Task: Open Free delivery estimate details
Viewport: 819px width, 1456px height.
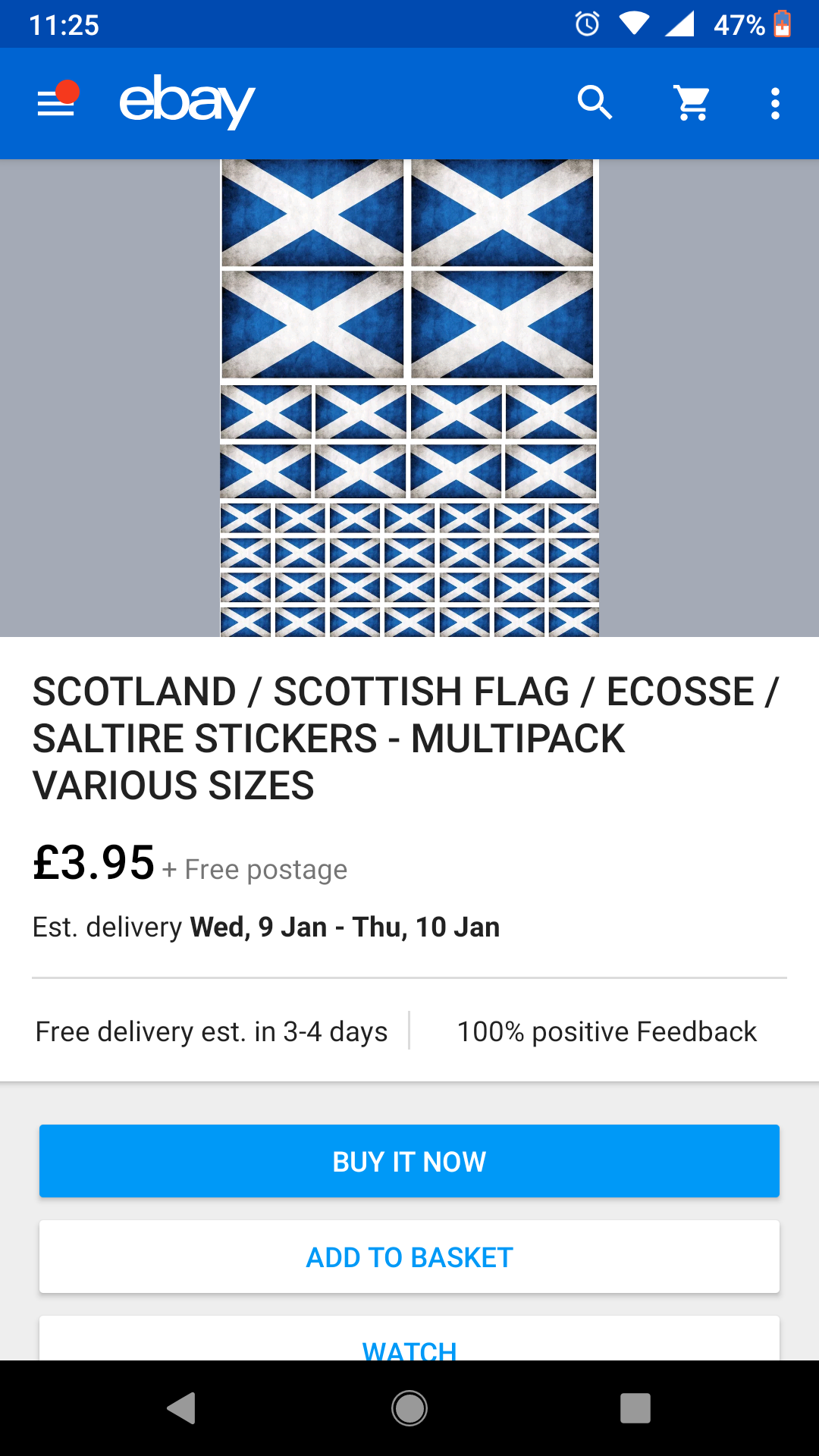Action: pyautogui.click(x=212, y=1031)
